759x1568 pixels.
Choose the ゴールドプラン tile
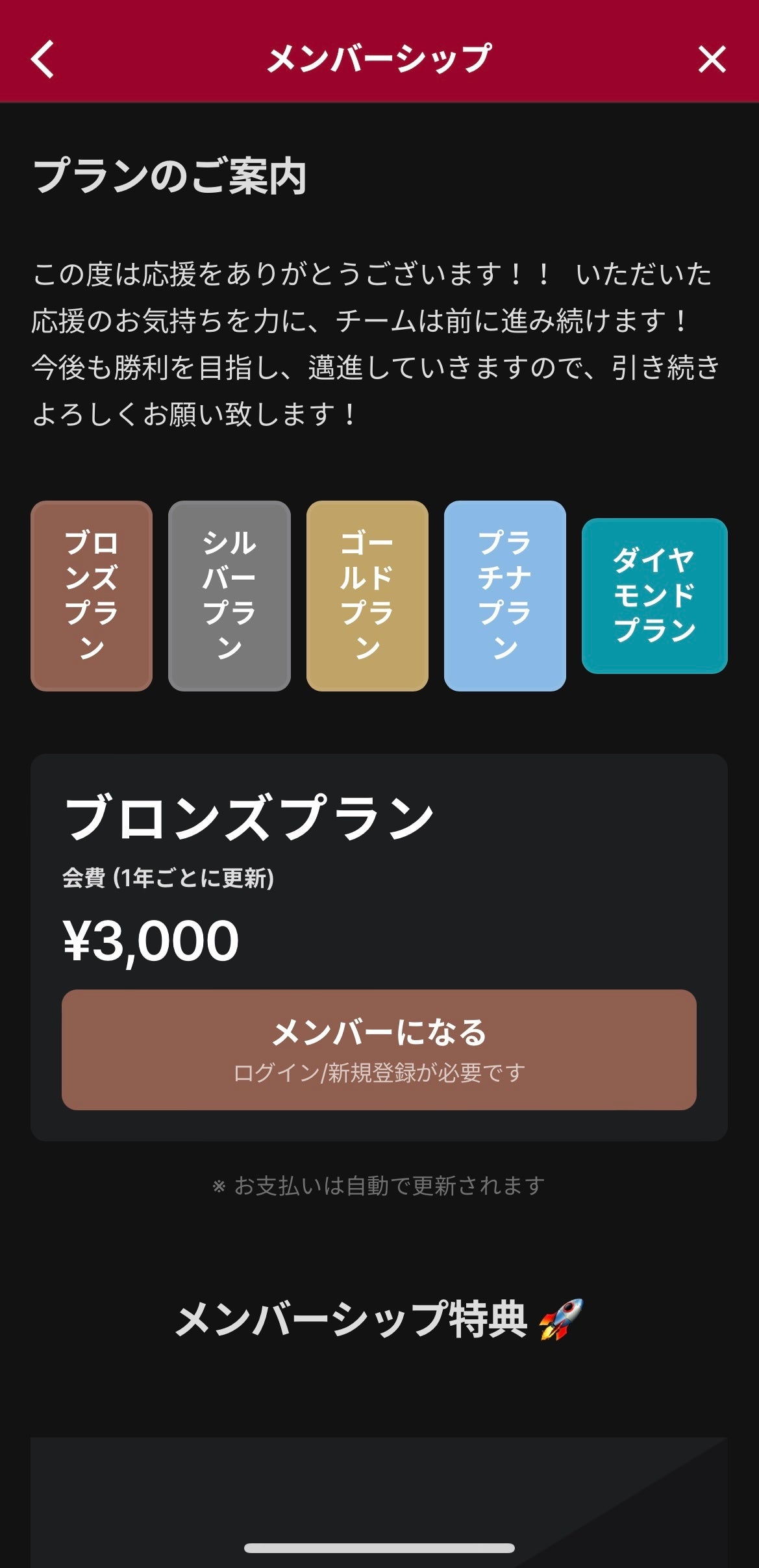coord(367,595)
